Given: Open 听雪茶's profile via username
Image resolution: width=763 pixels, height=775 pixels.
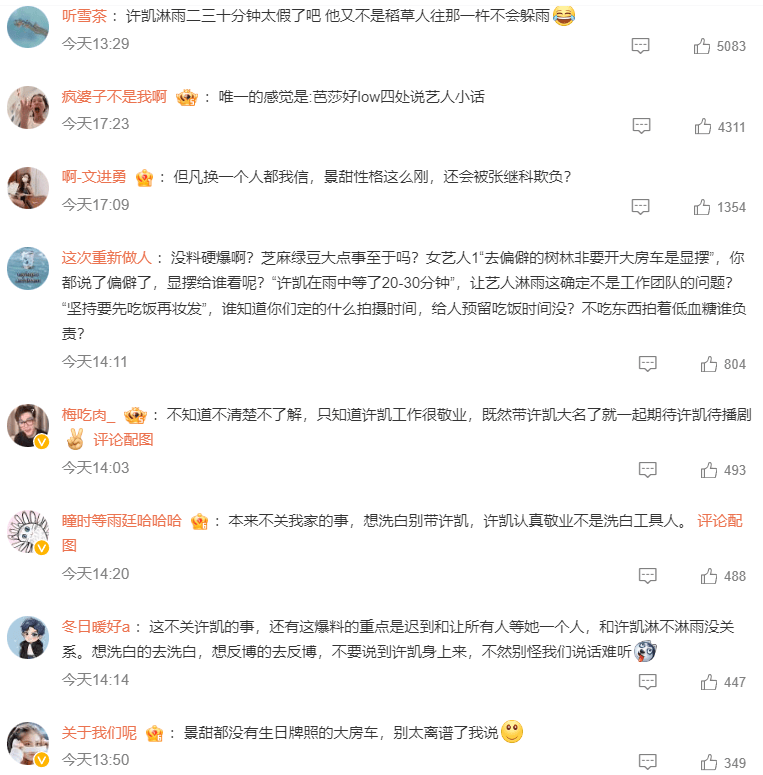Looking at the screenshot, I should pos(85,17).
